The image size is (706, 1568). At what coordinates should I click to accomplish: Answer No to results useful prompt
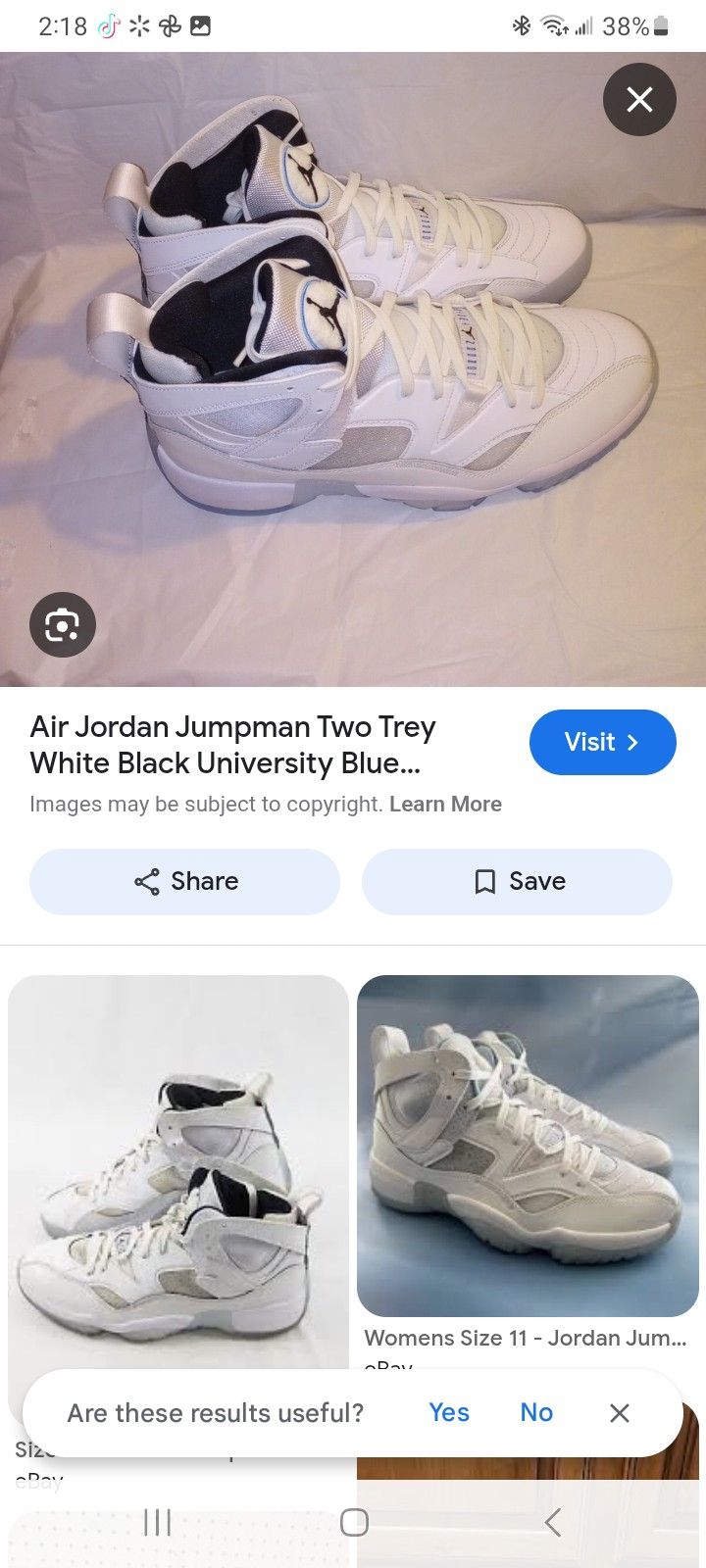coord(536,1412)
